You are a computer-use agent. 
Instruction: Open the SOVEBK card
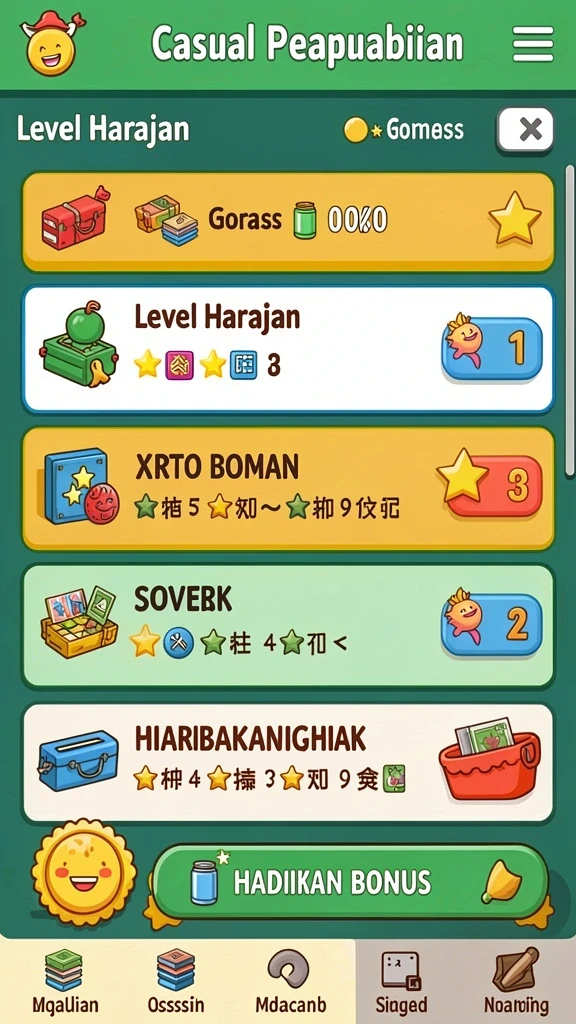(x=288, y=626)
